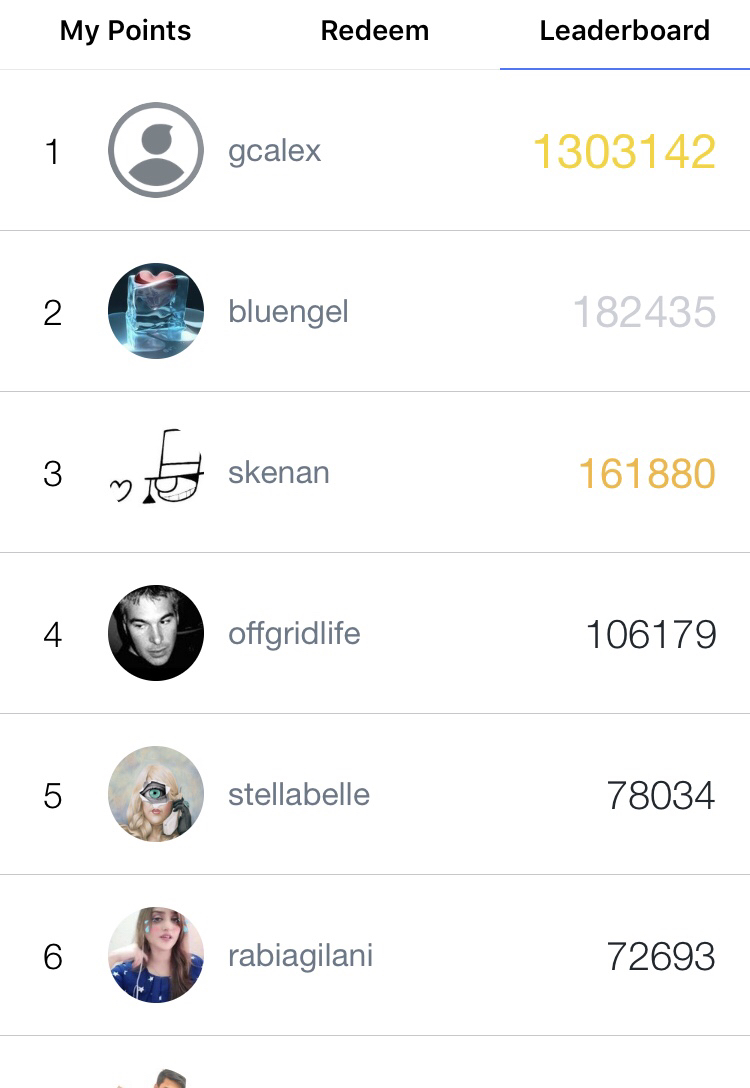Viewport: 750px width, 1088px height.
Task: Switch to the My Points tab
Action: pyautogui.click(x=125, y=31)
